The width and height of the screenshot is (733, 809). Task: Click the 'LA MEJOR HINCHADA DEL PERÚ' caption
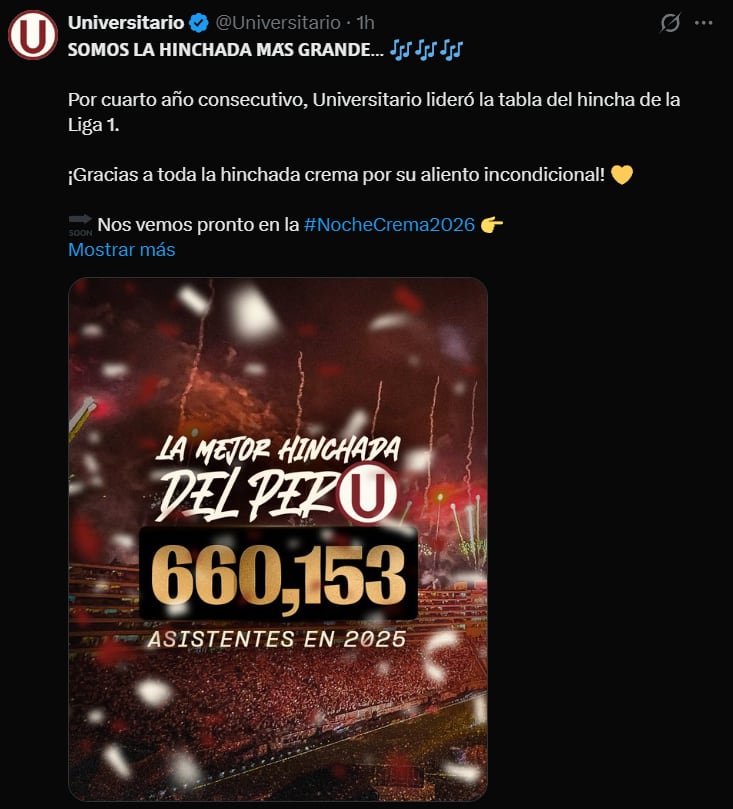point(277,470)
